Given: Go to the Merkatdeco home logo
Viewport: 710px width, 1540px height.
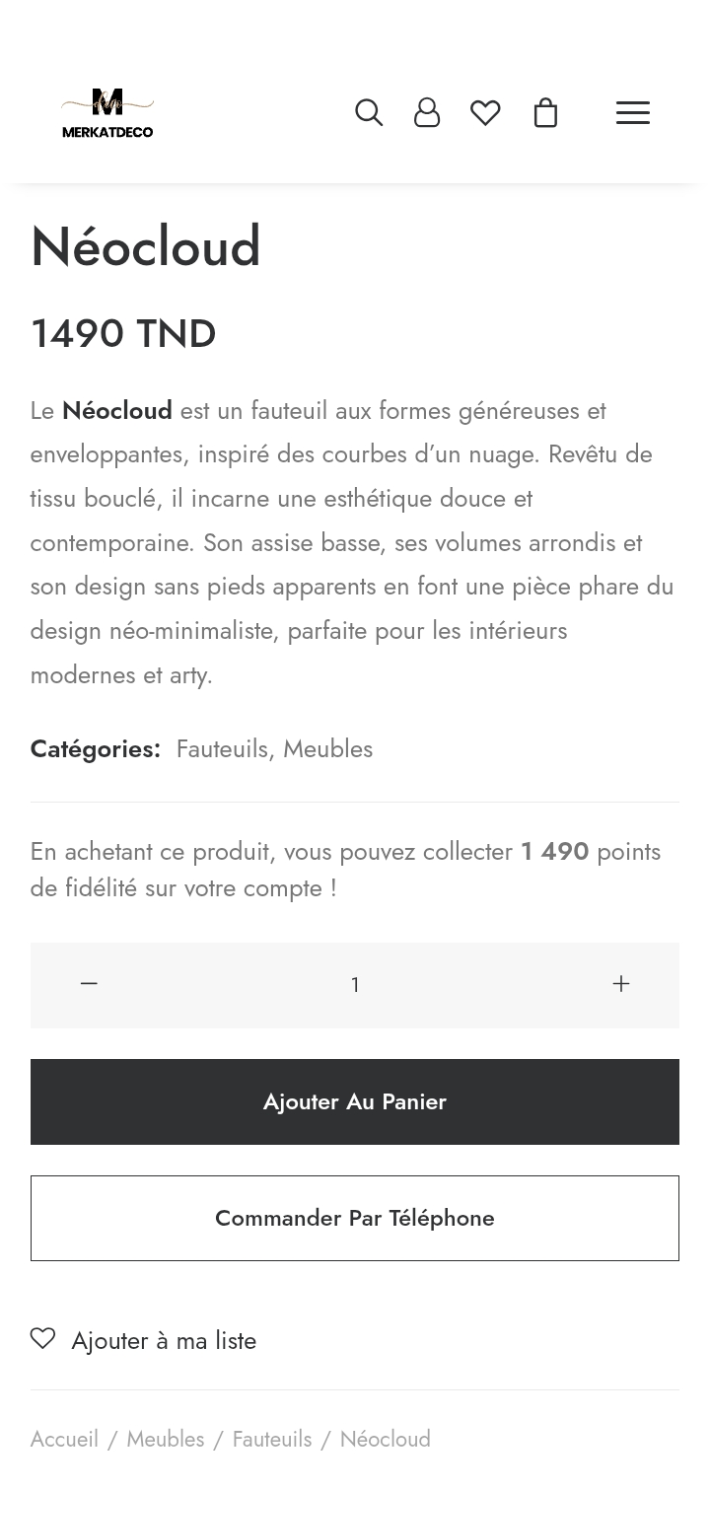Looking at the screenshot, I should pyautogui.click(x=108, y=113).
